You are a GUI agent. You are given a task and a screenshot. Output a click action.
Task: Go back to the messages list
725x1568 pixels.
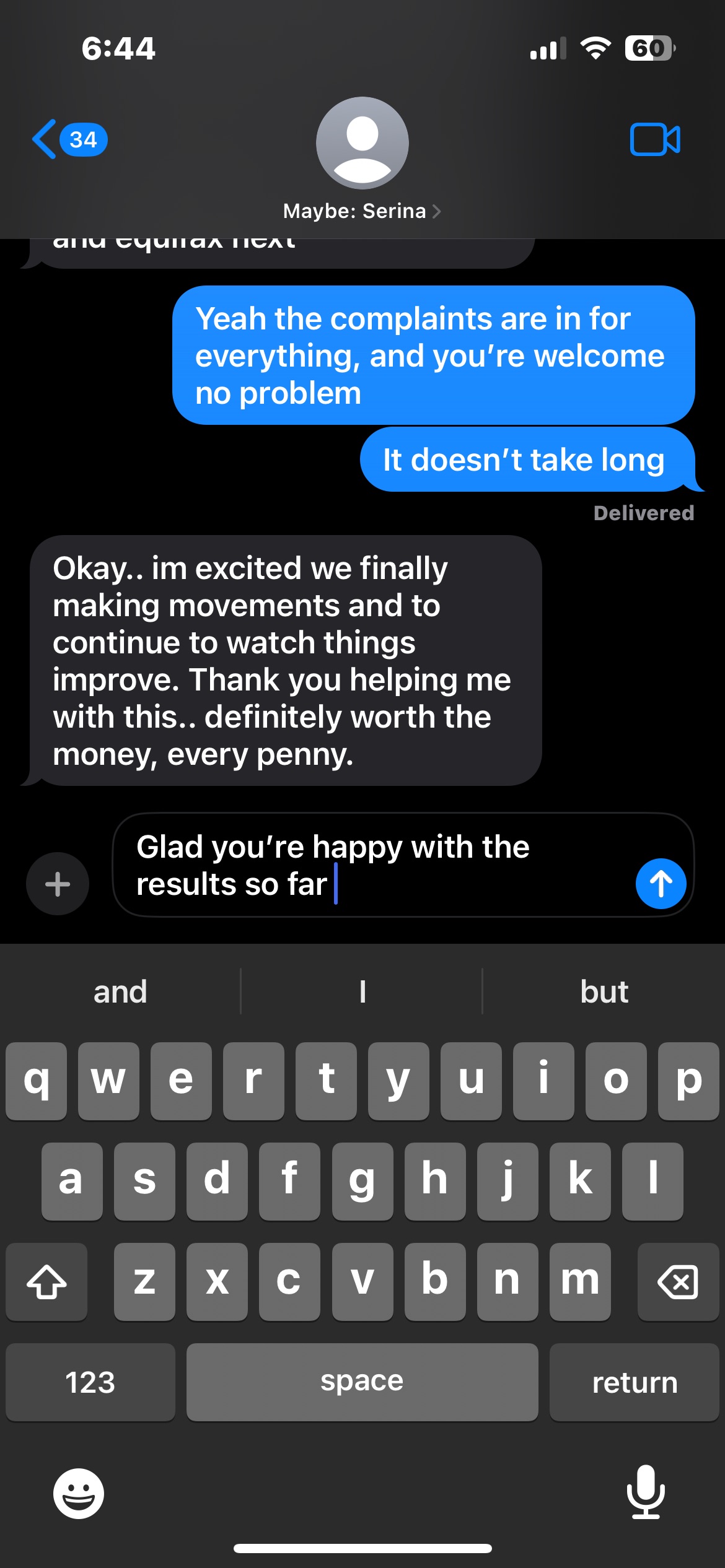point(69,139)
